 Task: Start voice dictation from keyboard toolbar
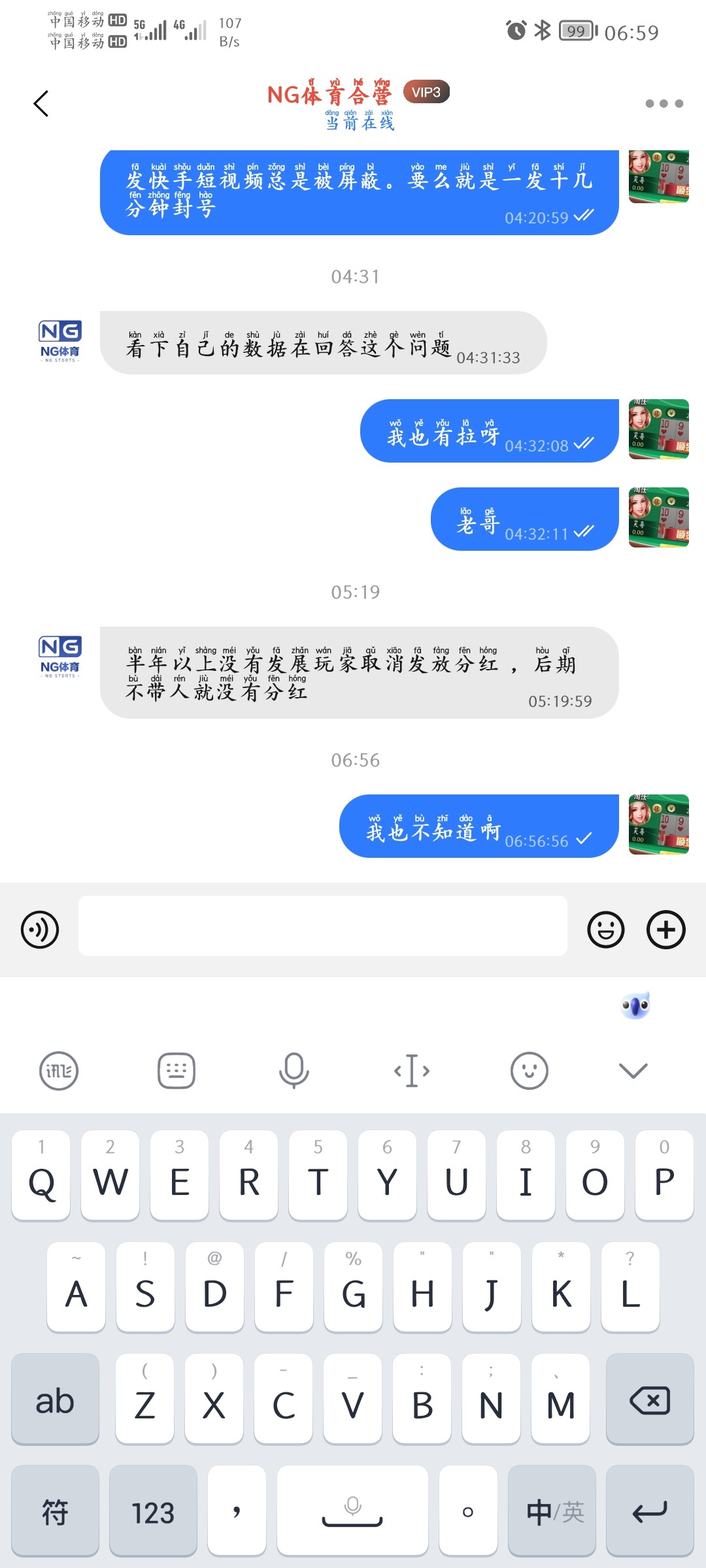click(x=294, y=1071)
